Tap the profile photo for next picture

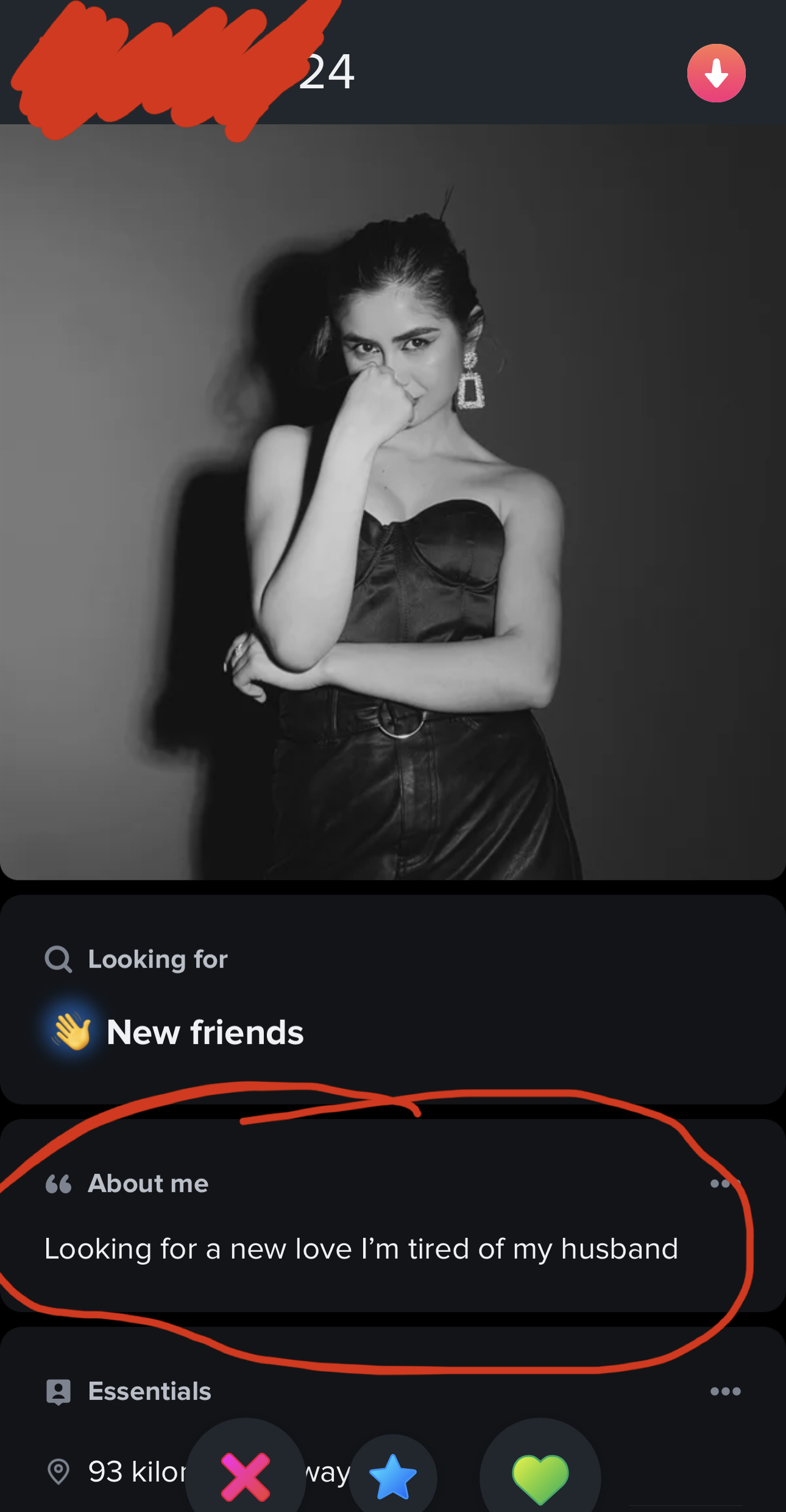[609, 500]
